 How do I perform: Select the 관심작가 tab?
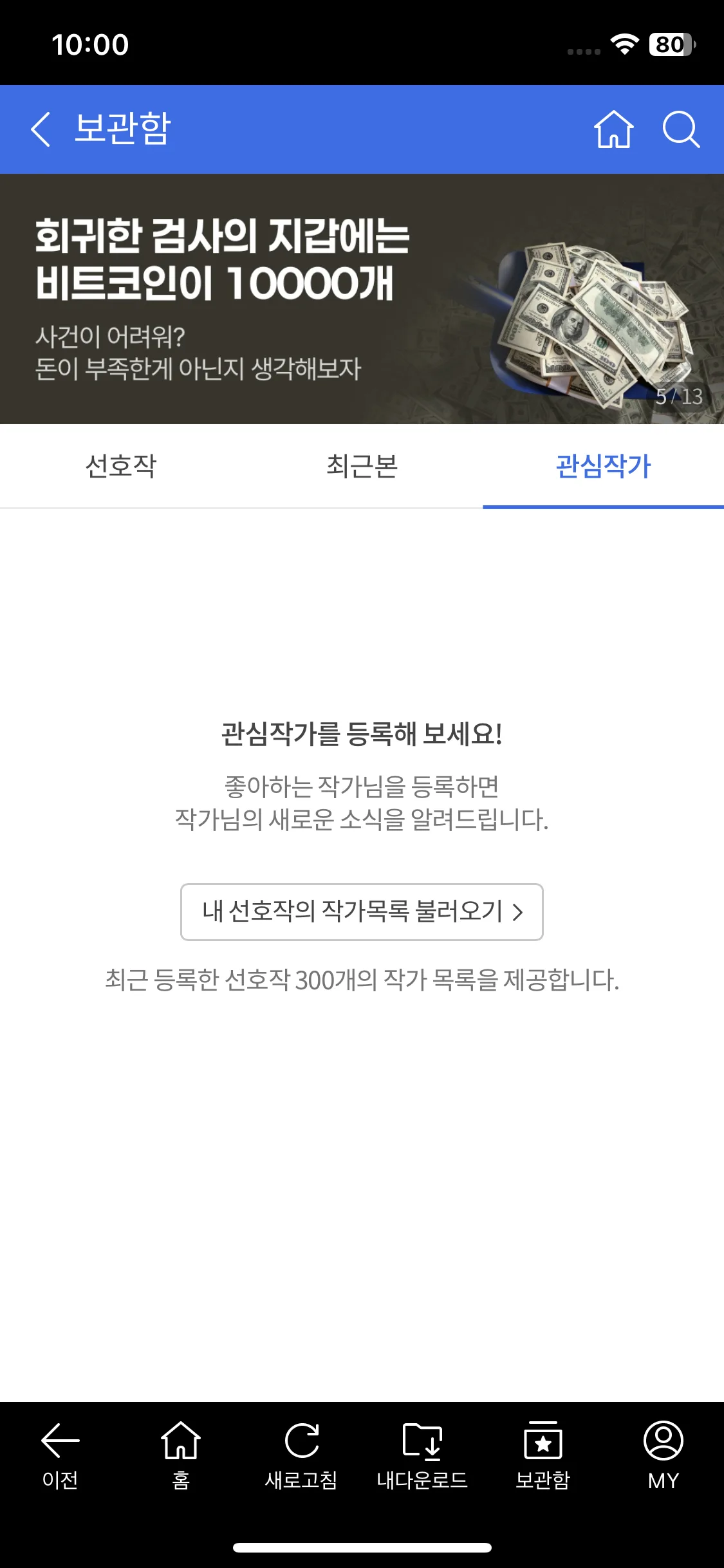pos(603,466)
